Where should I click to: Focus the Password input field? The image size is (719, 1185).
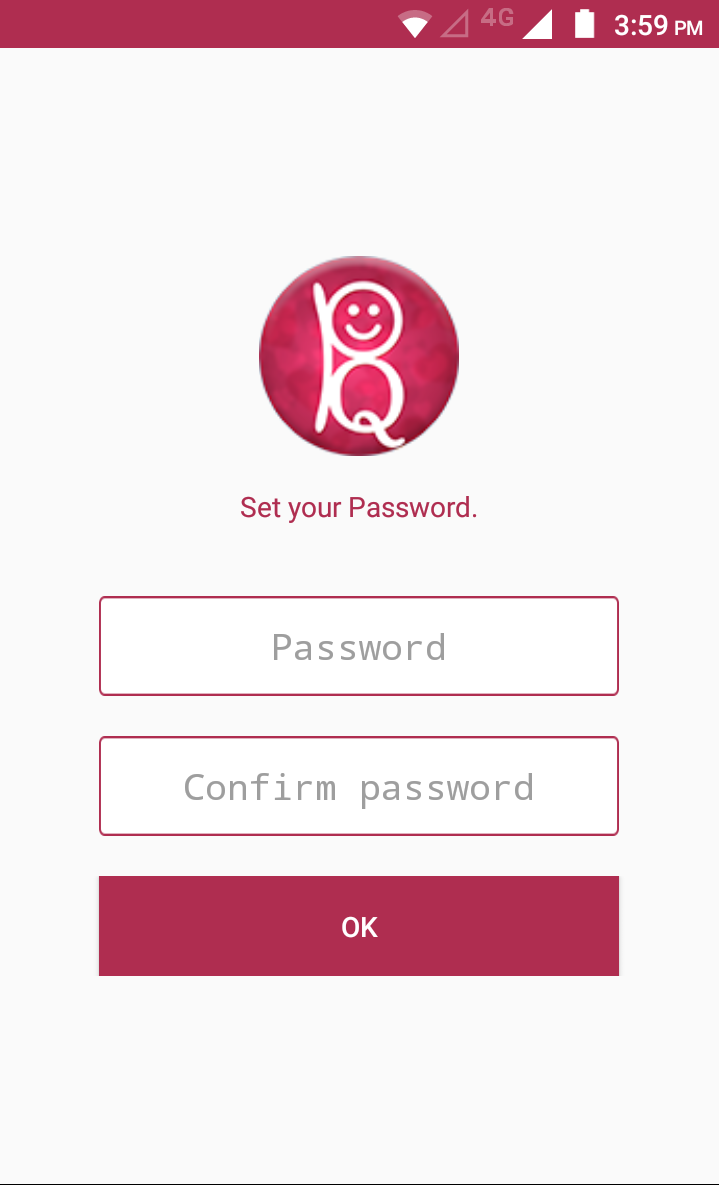coord(358,646)
